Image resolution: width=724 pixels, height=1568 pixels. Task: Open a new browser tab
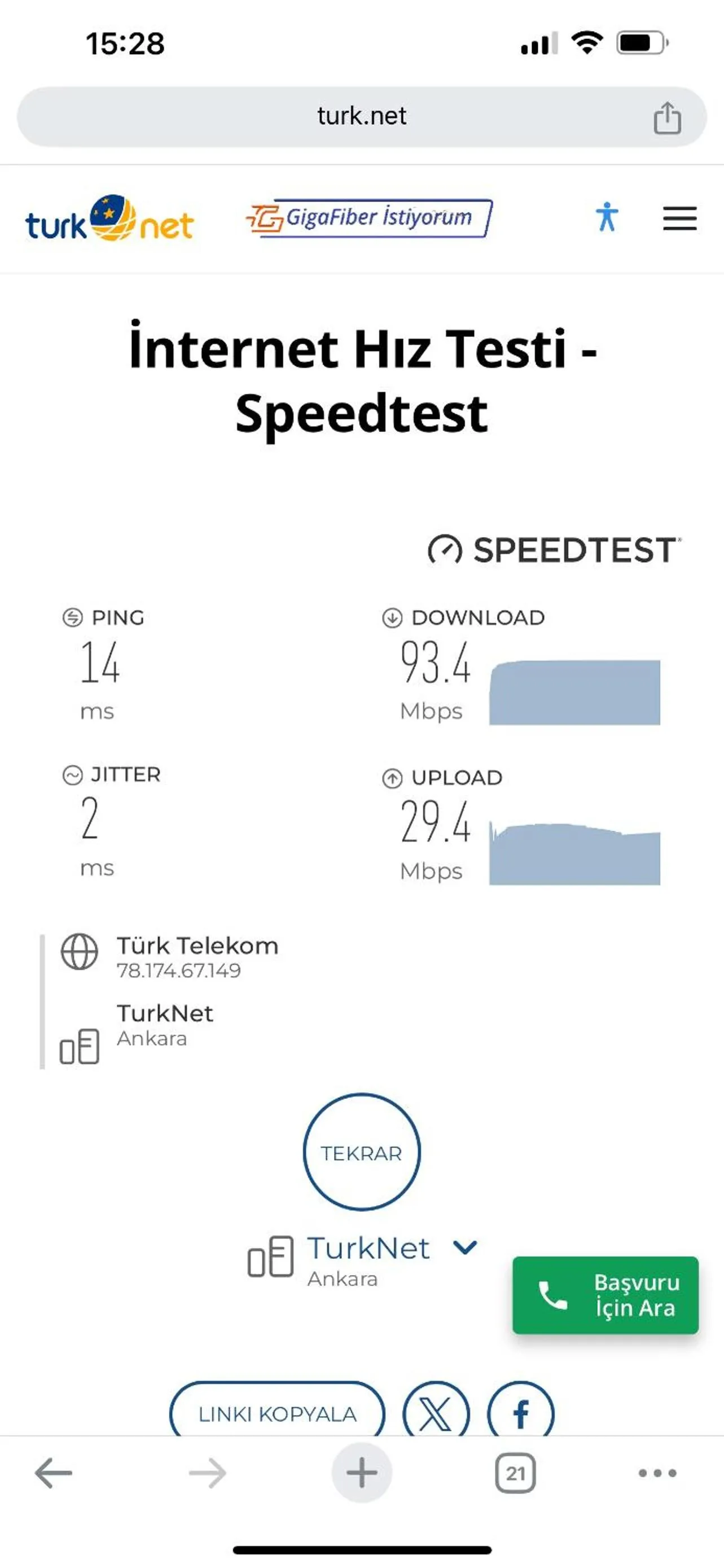[x=361, y=1473]
